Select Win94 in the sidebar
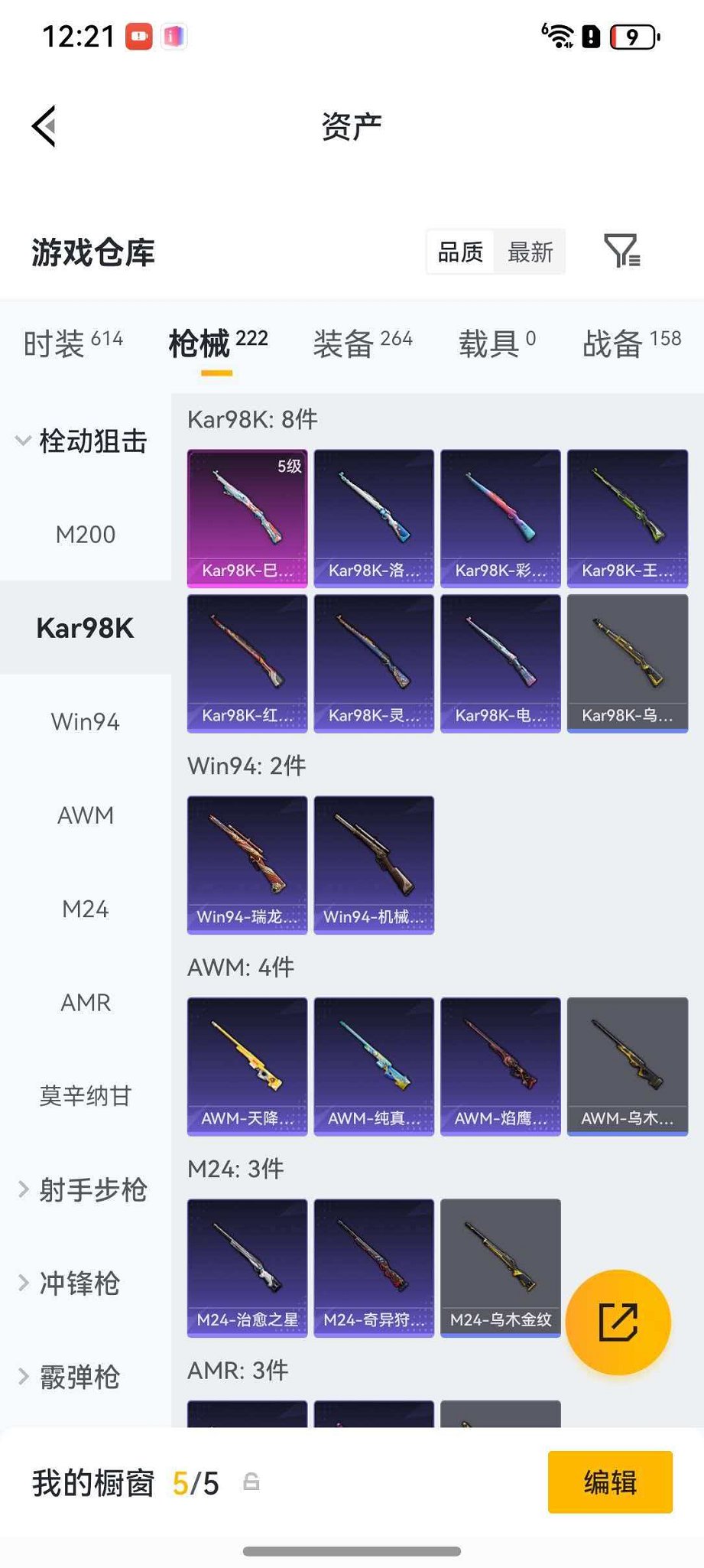This screenshot has width=704, height=1568. [x=84, y=721]
